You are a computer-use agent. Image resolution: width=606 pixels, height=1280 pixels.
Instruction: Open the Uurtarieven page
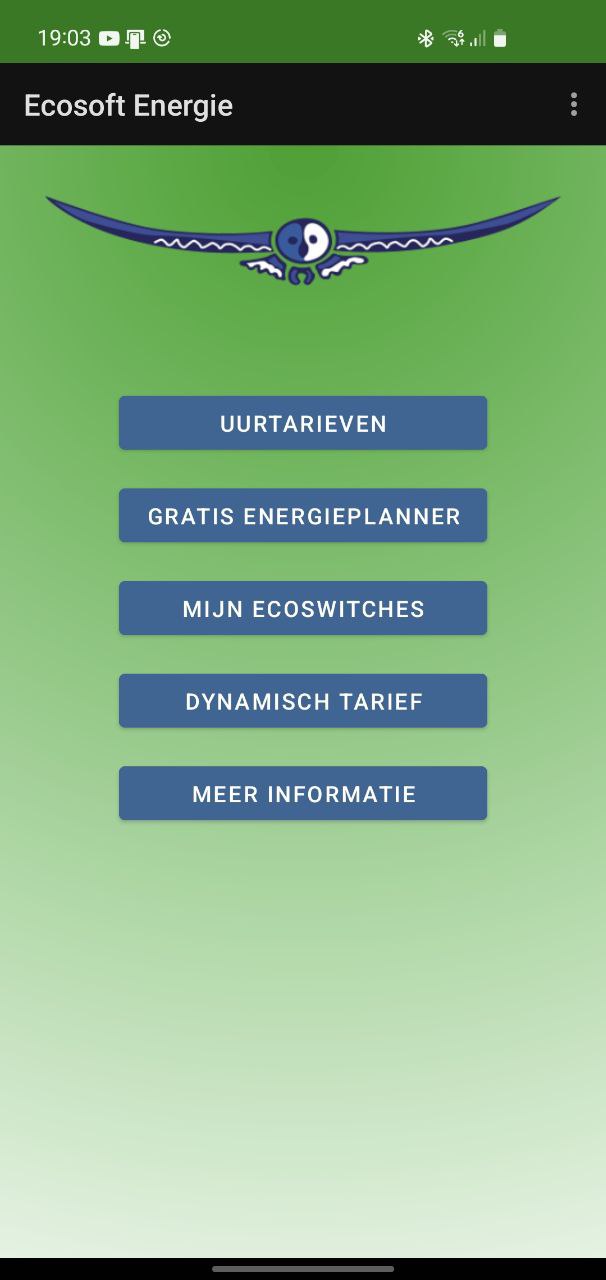303,423
